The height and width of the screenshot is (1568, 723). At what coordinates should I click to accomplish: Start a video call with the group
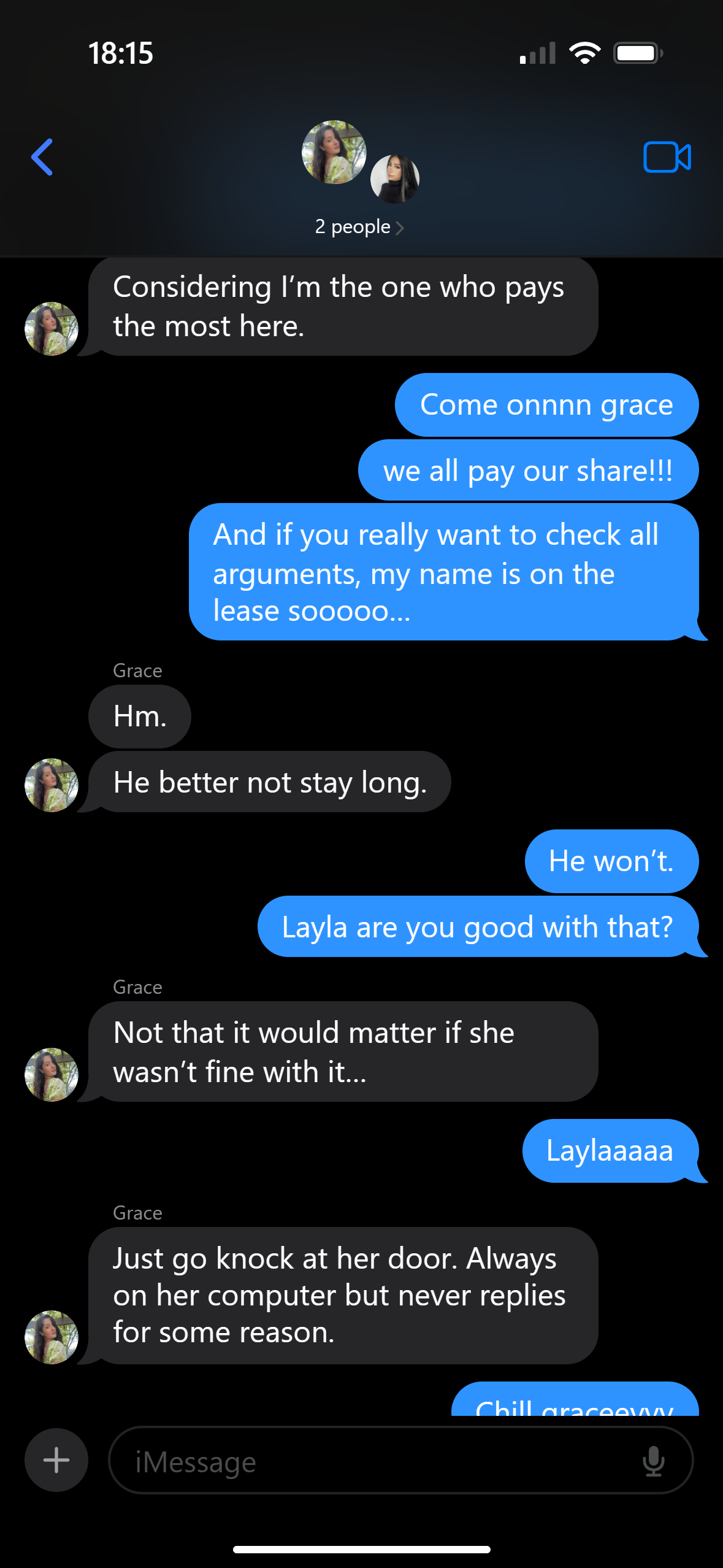667,157
